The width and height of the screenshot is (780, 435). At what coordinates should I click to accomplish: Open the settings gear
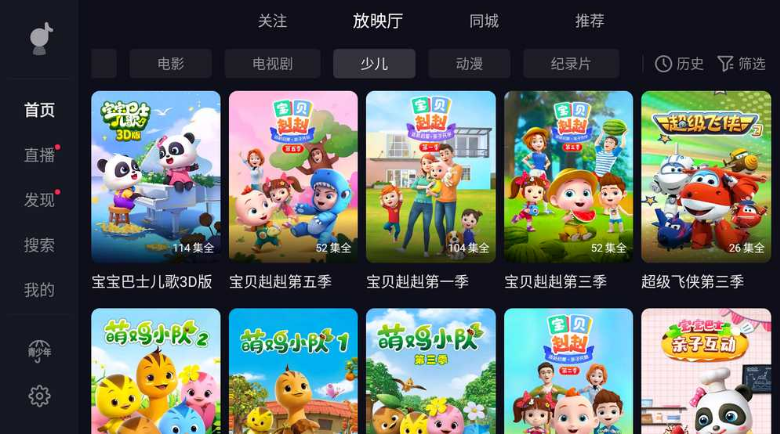[x=40, y=396]
